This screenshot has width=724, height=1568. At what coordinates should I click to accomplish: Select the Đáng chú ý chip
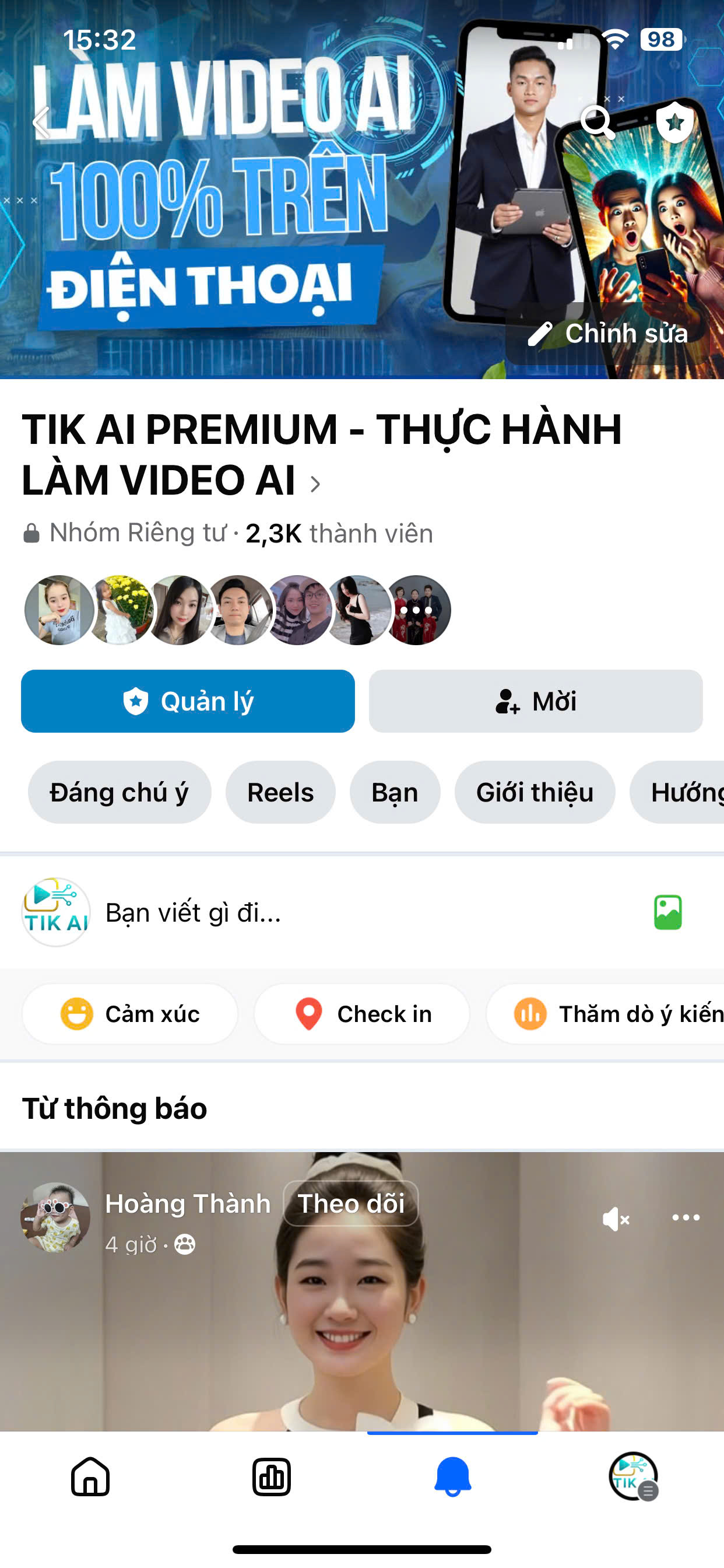pos(120,793)
